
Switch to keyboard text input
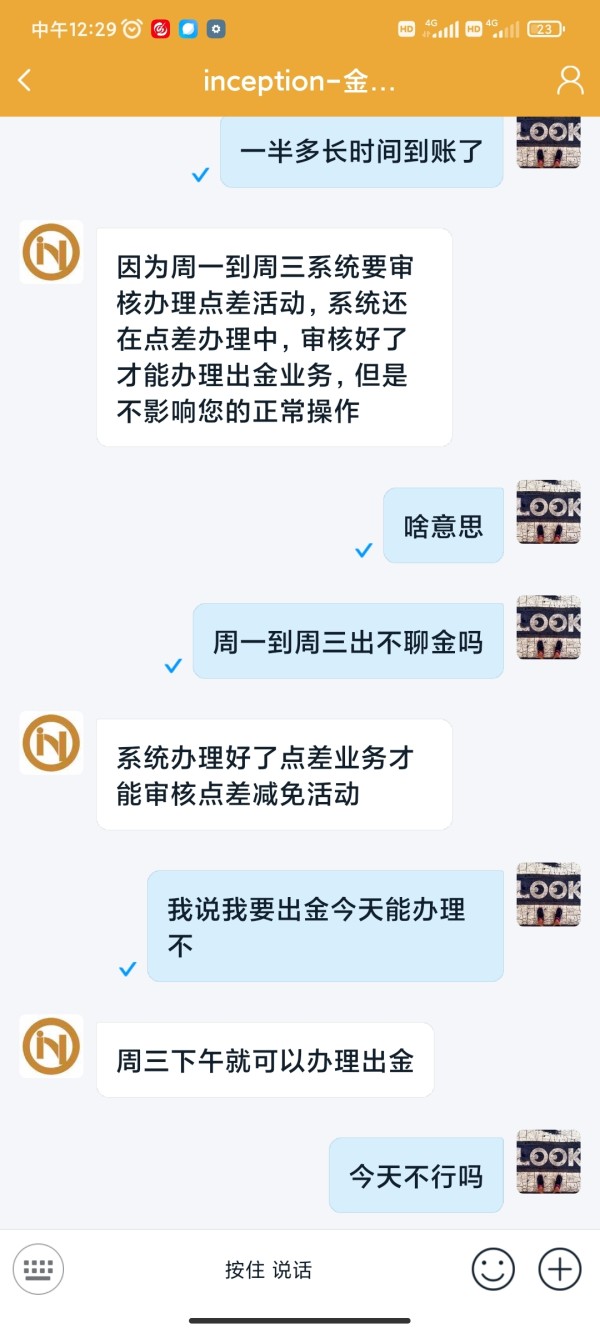pyautogui.click(x=38, y=1270)
